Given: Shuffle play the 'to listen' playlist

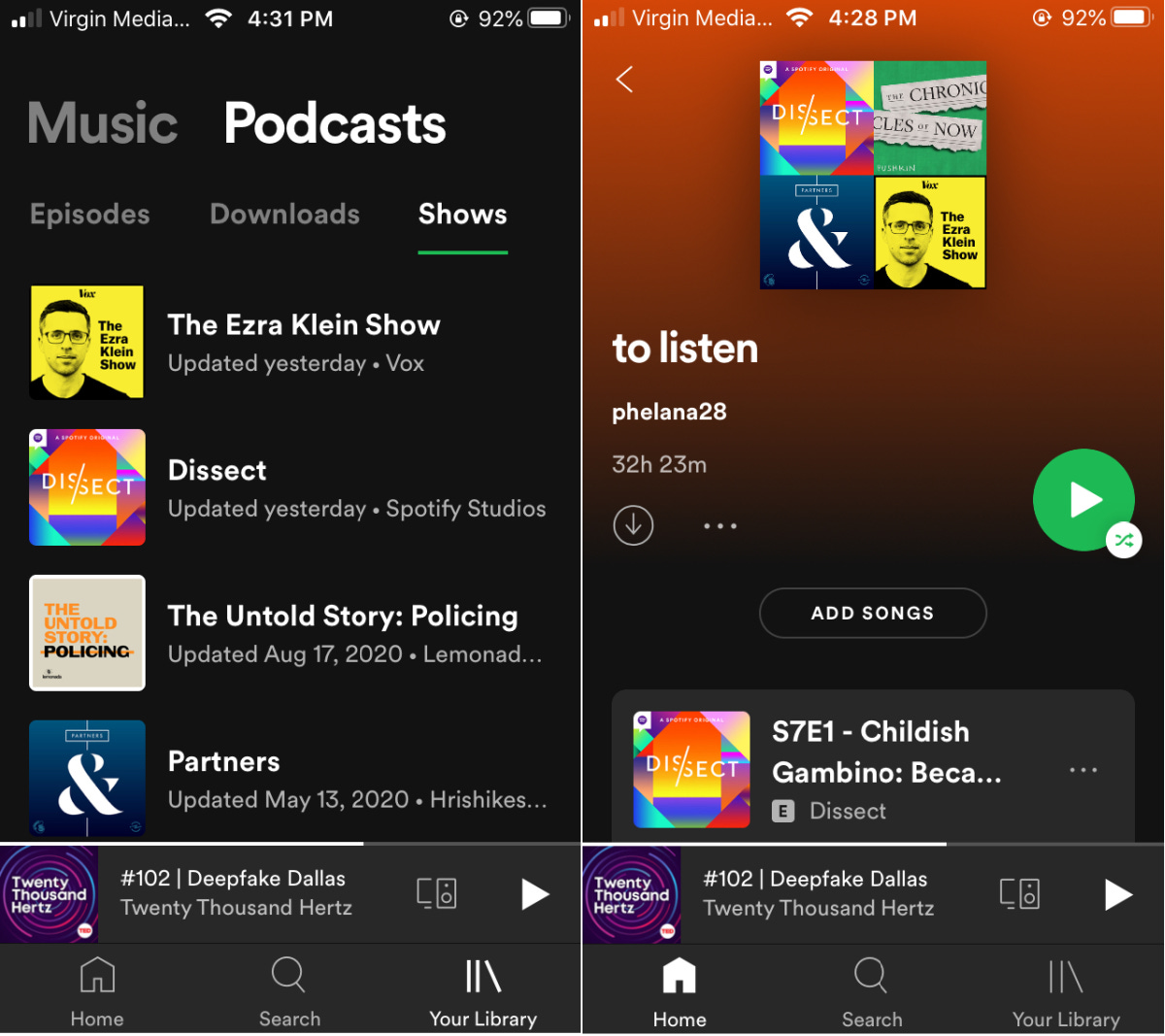Looking at the screenshot, I should [1083, 501].
